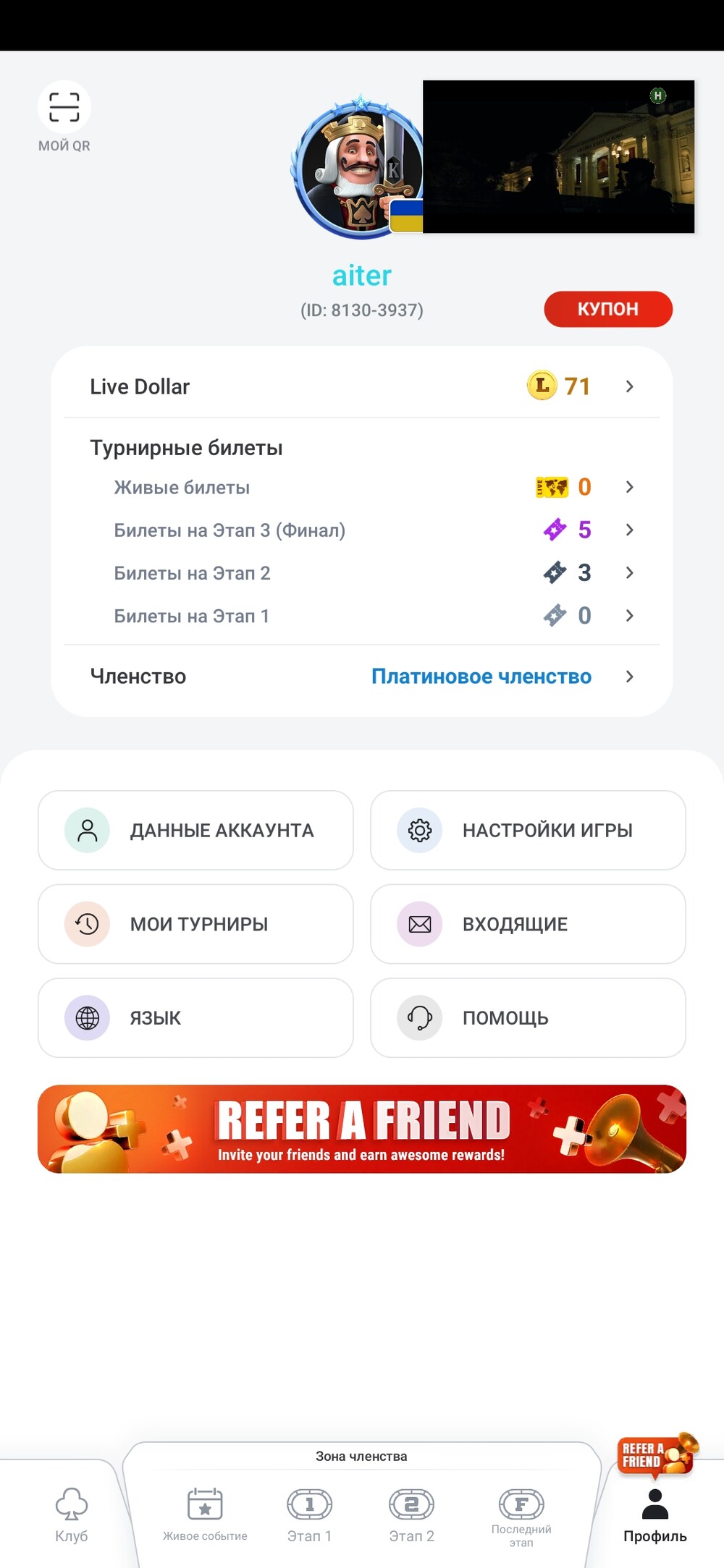This screenshot has width=724, height=1568.
Task: Open Живые билеты tickets row
Action: 361,488
